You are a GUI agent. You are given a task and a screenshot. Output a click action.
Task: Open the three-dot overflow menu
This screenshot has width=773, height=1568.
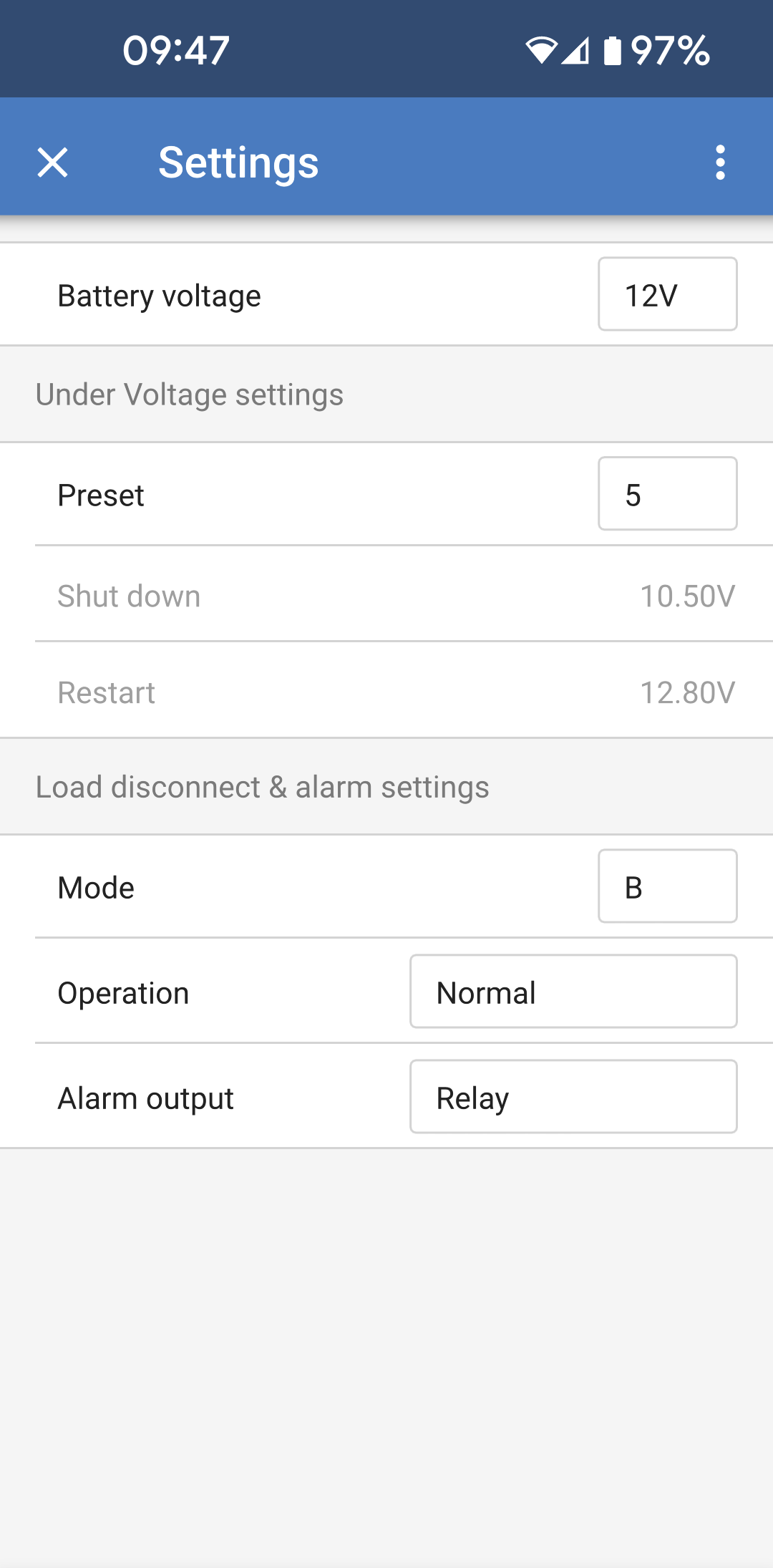pyautogui.click(x=720, y=163)
